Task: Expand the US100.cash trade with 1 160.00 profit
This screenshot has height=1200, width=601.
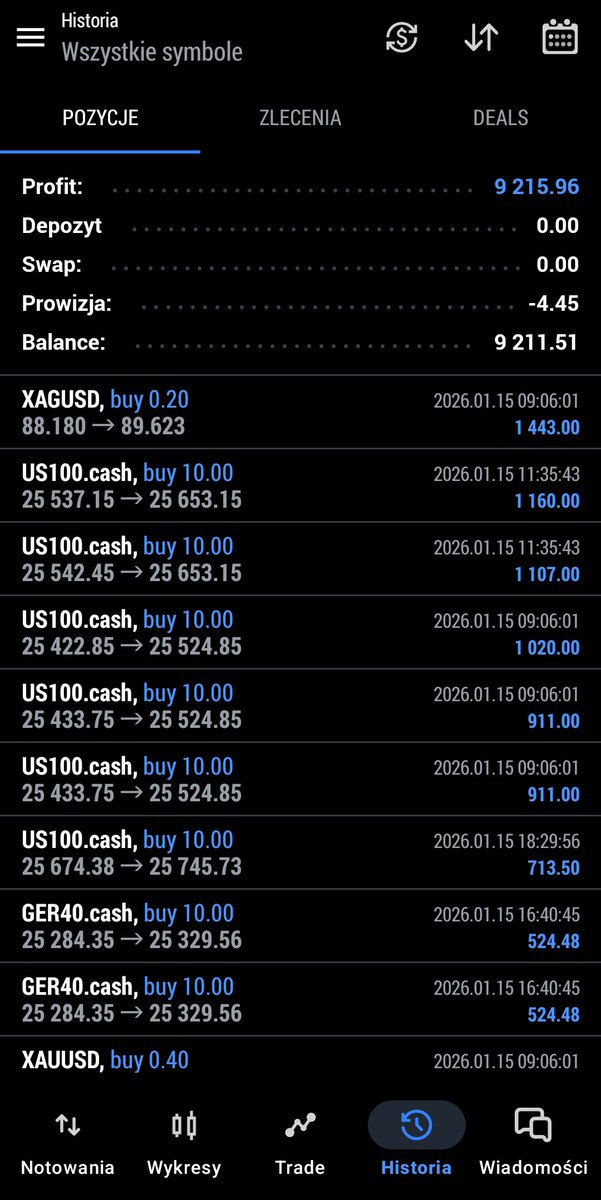Action: pos(300,486)
